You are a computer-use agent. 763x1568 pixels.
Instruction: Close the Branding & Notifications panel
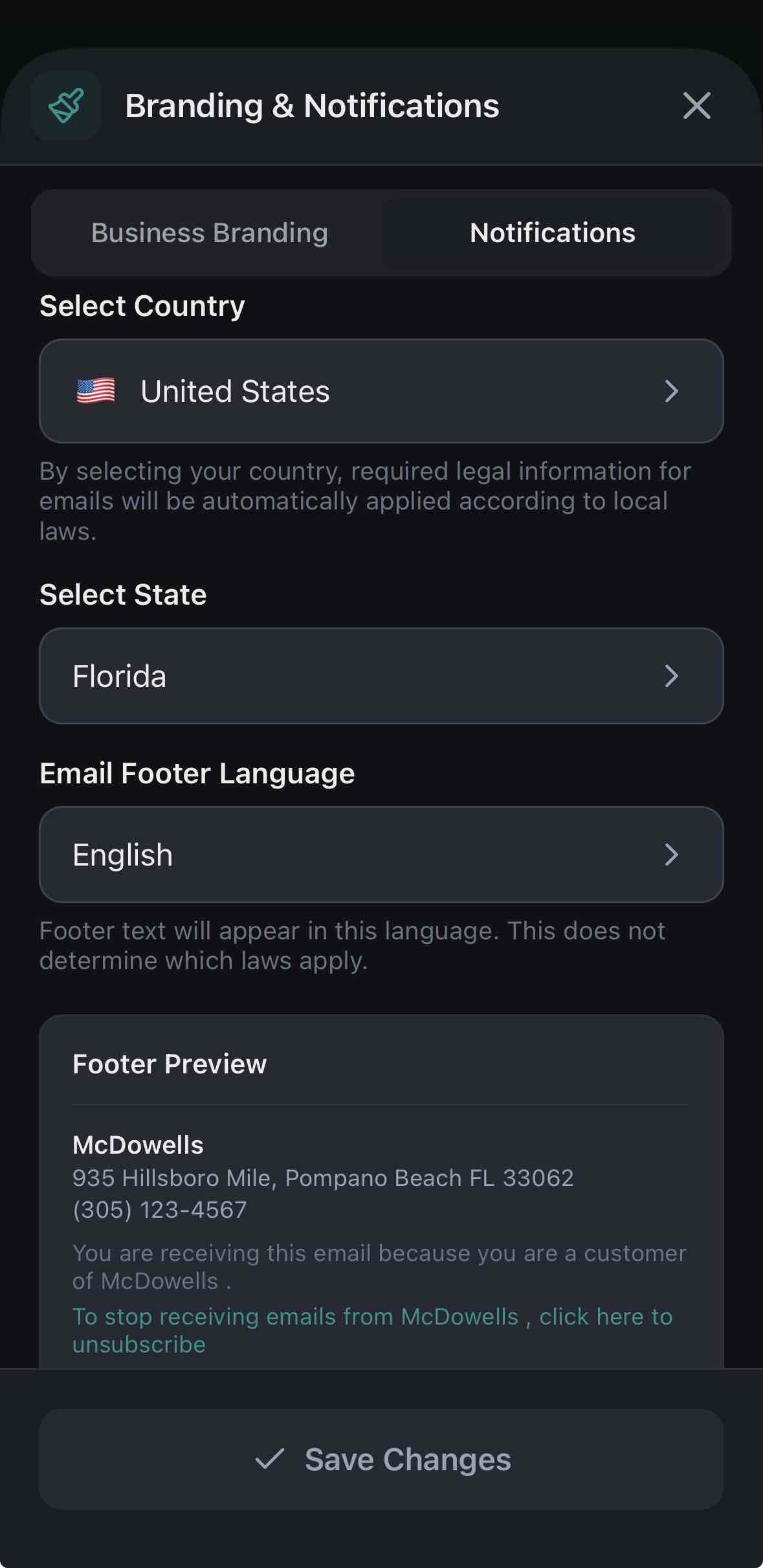pyautogui.click(x=696, y=107)
